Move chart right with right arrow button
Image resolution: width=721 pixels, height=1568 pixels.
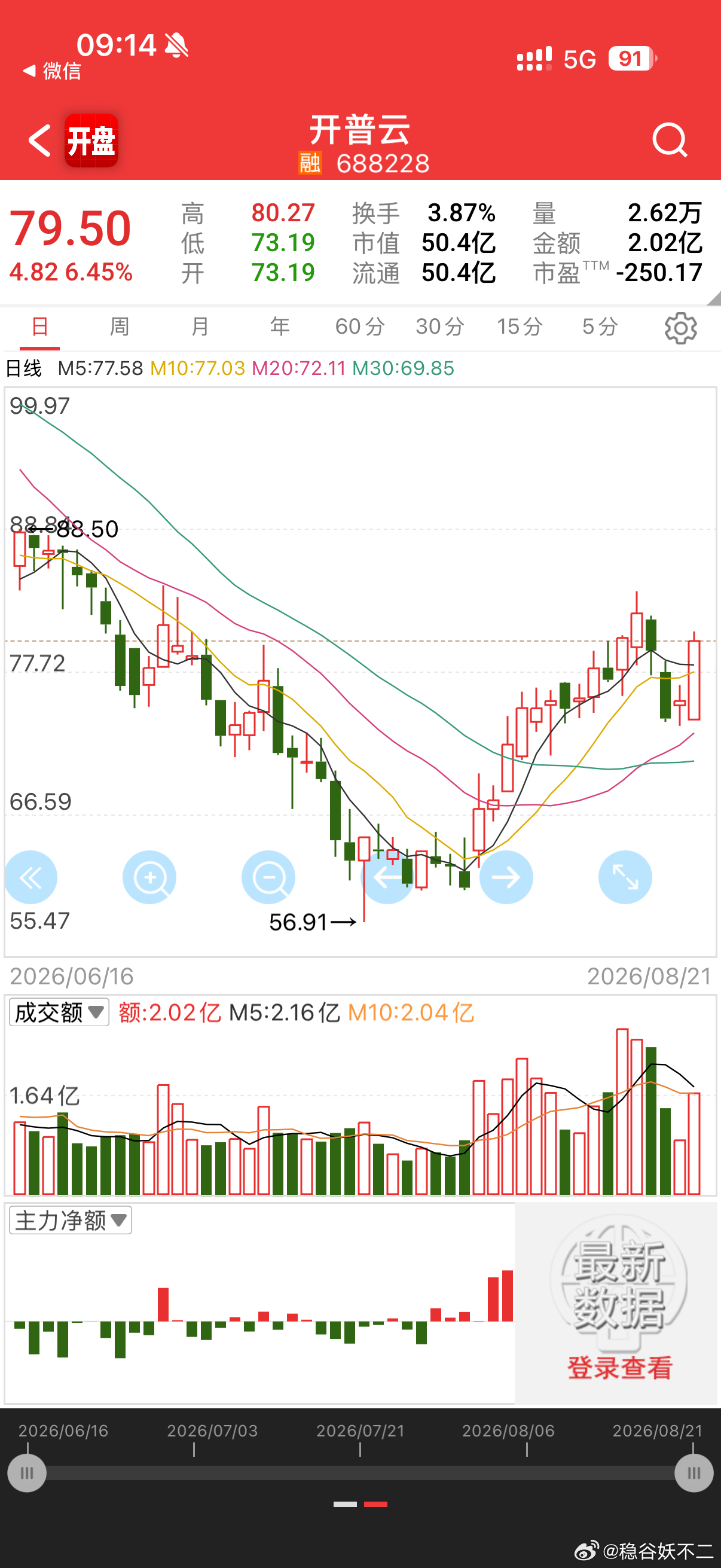click(506, 877)
